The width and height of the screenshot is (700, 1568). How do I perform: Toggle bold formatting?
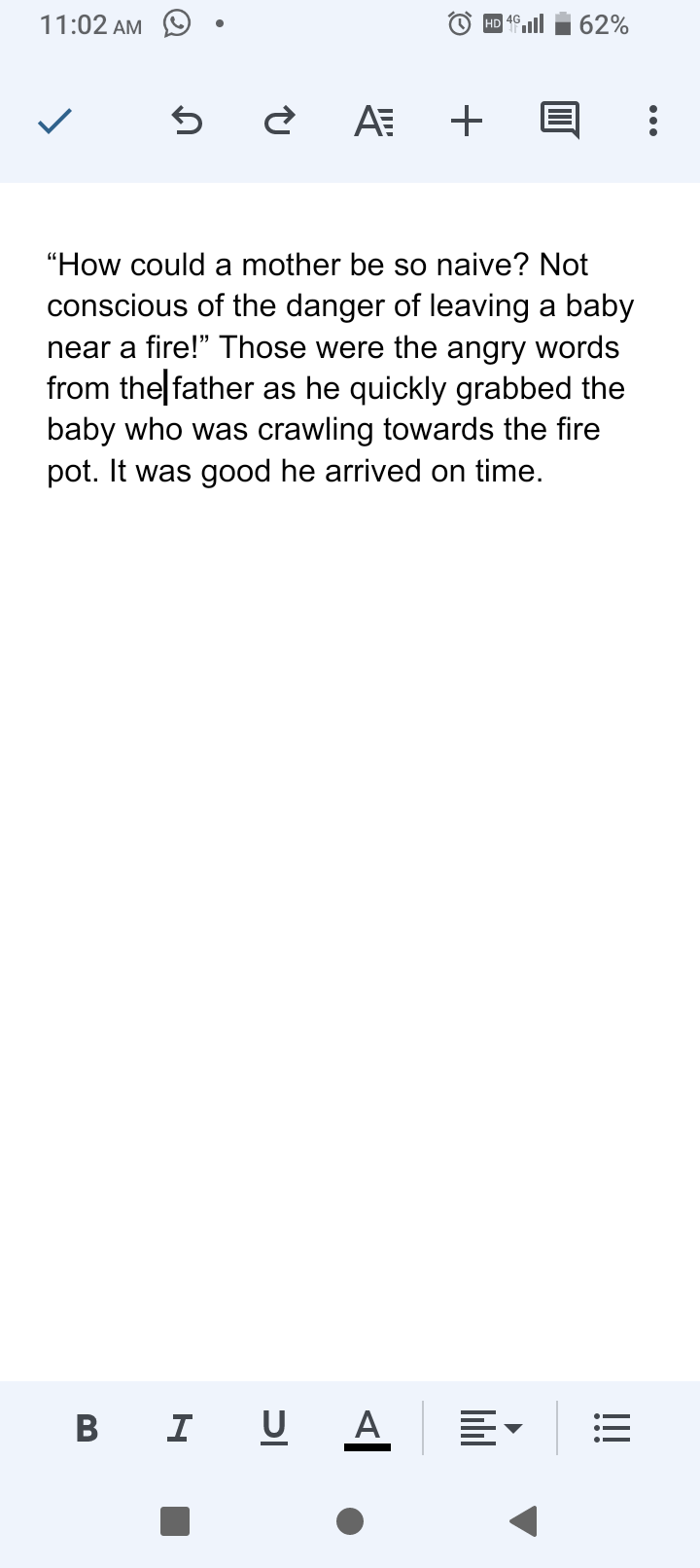(x=87, y=1428)
